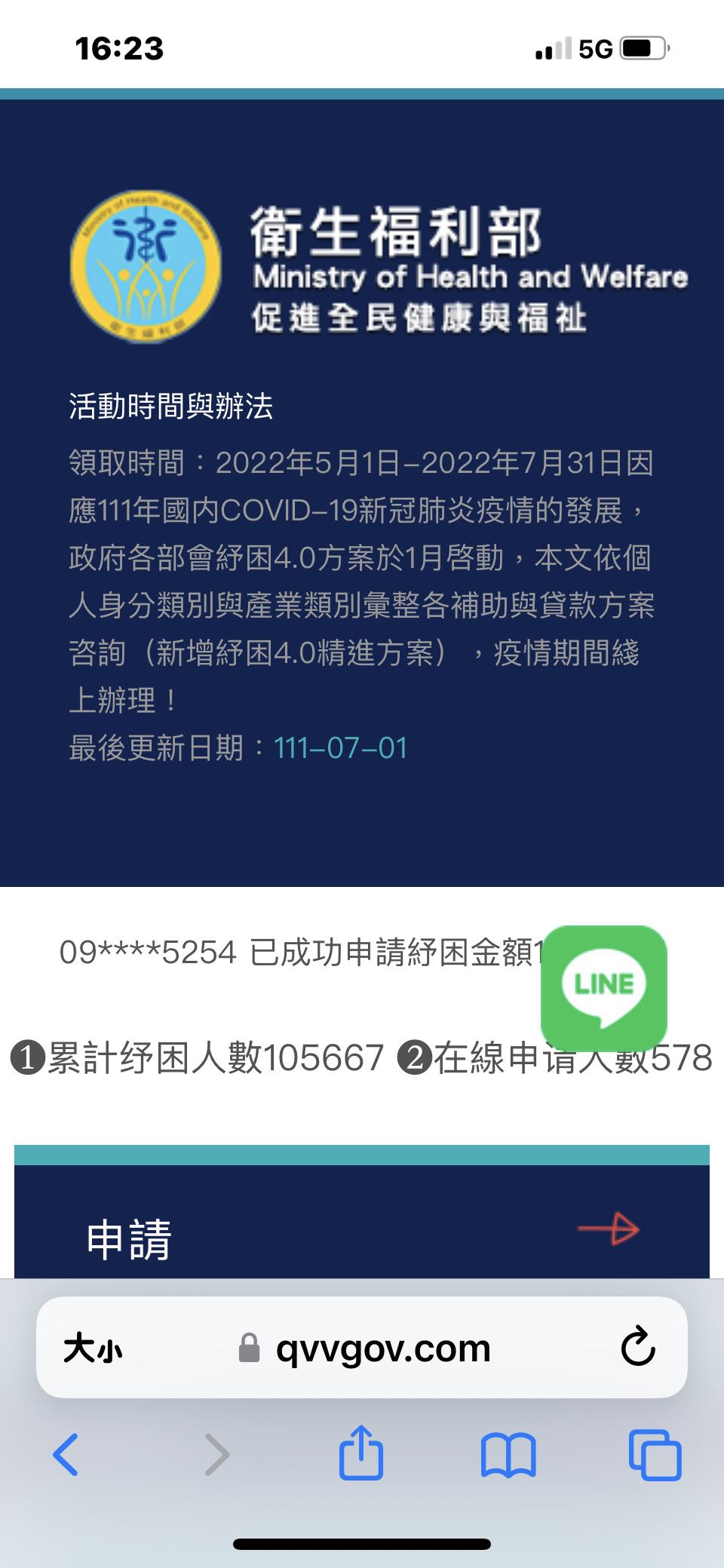Open Safari bookmarks

coord(508,1455)
